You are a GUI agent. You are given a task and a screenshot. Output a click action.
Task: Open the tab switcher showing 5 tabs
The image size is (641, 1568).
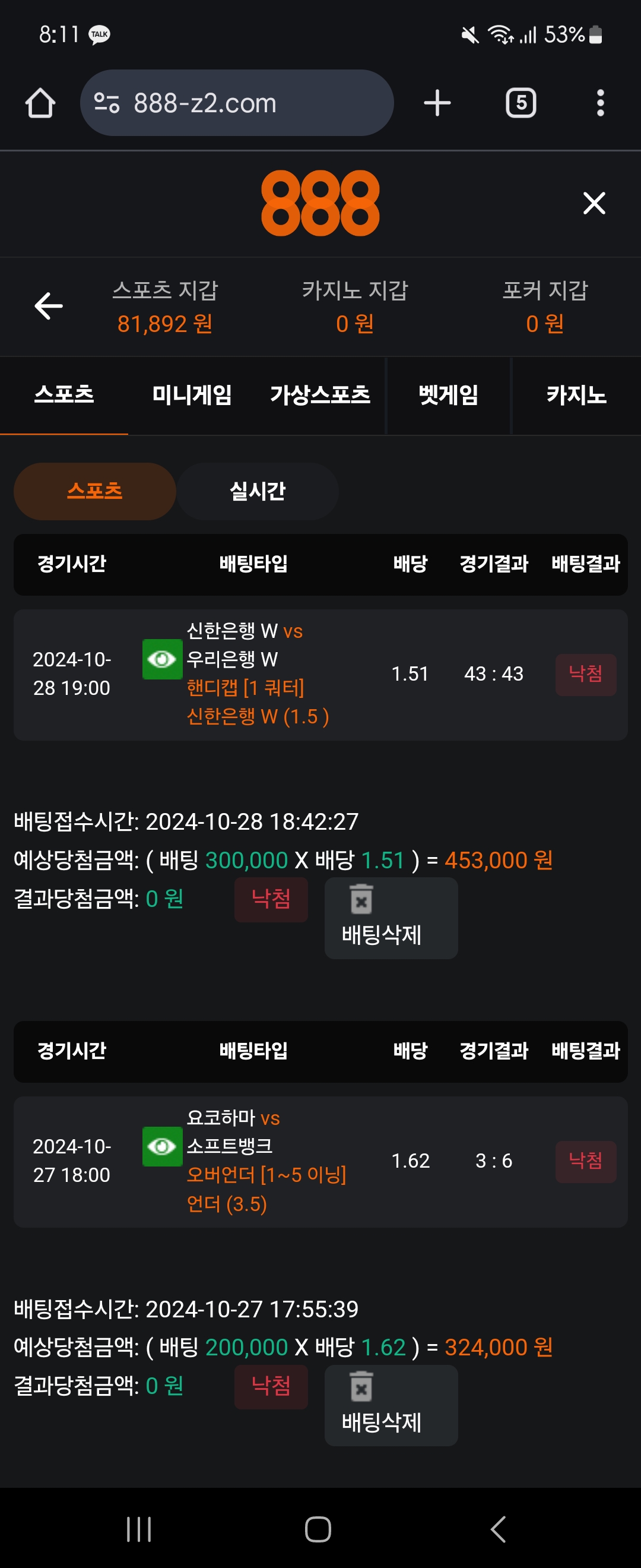[x=521, y=103]
